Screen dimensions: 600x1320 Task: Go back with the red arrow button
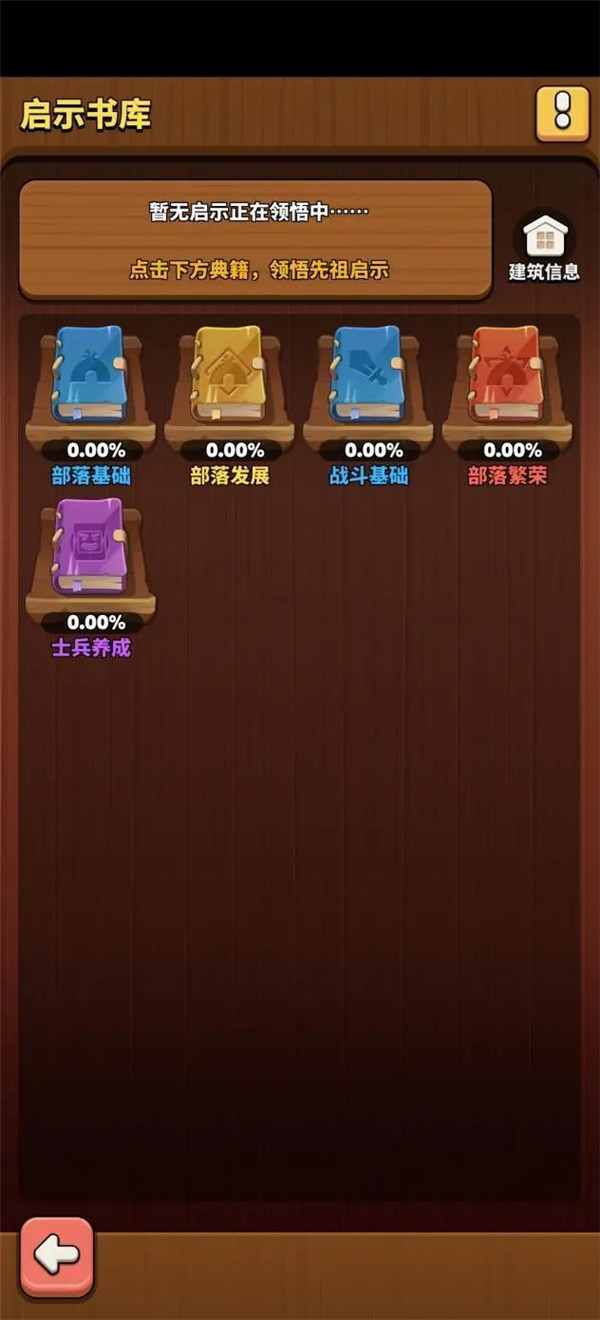pos(57,1257)
